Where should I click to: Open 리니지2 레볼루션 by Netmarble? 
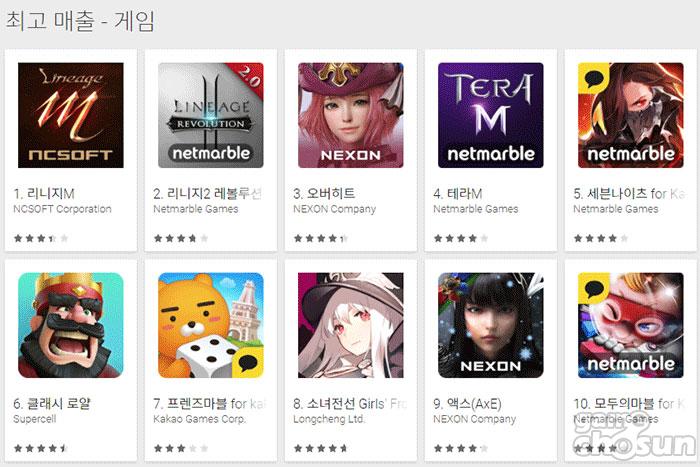pos(210,115)
